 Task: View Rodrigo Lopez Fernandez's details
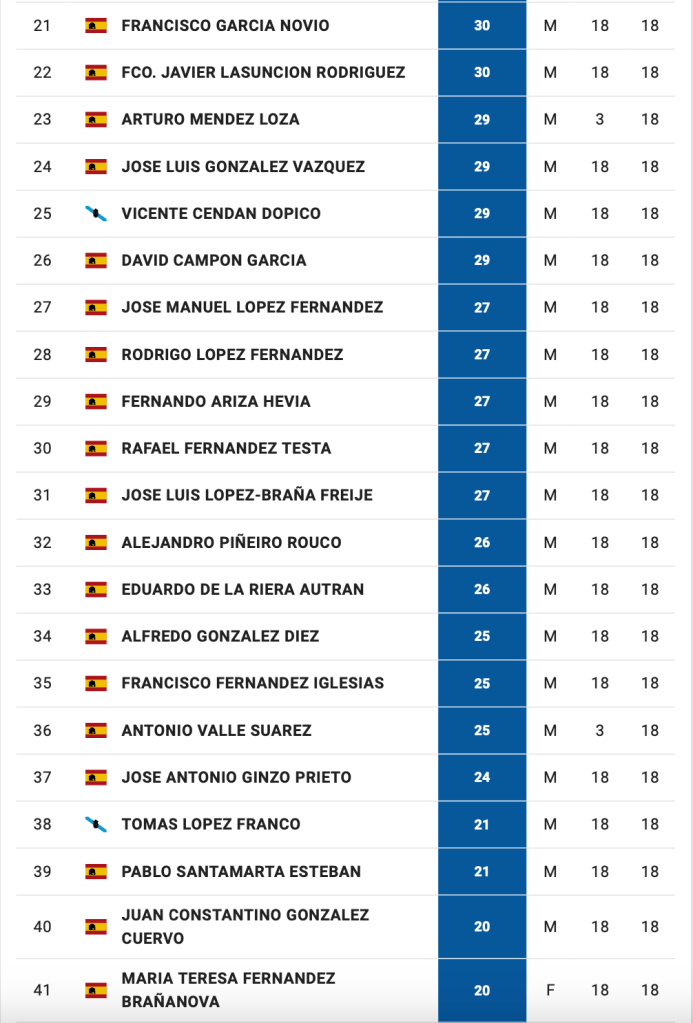pyautogui.click(x=232, y=355)
